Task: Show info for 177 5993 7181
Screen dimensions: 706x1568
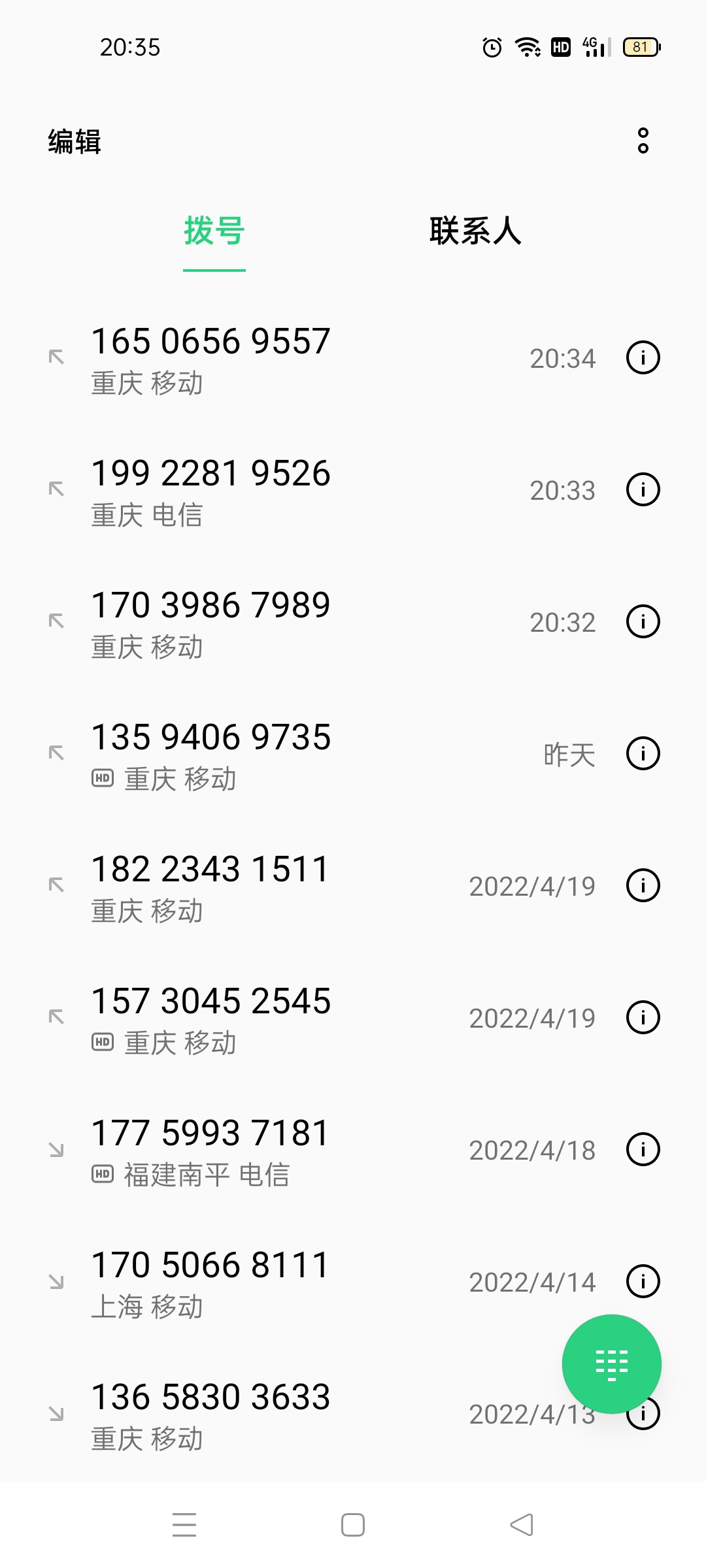Action: (643, 1150)
